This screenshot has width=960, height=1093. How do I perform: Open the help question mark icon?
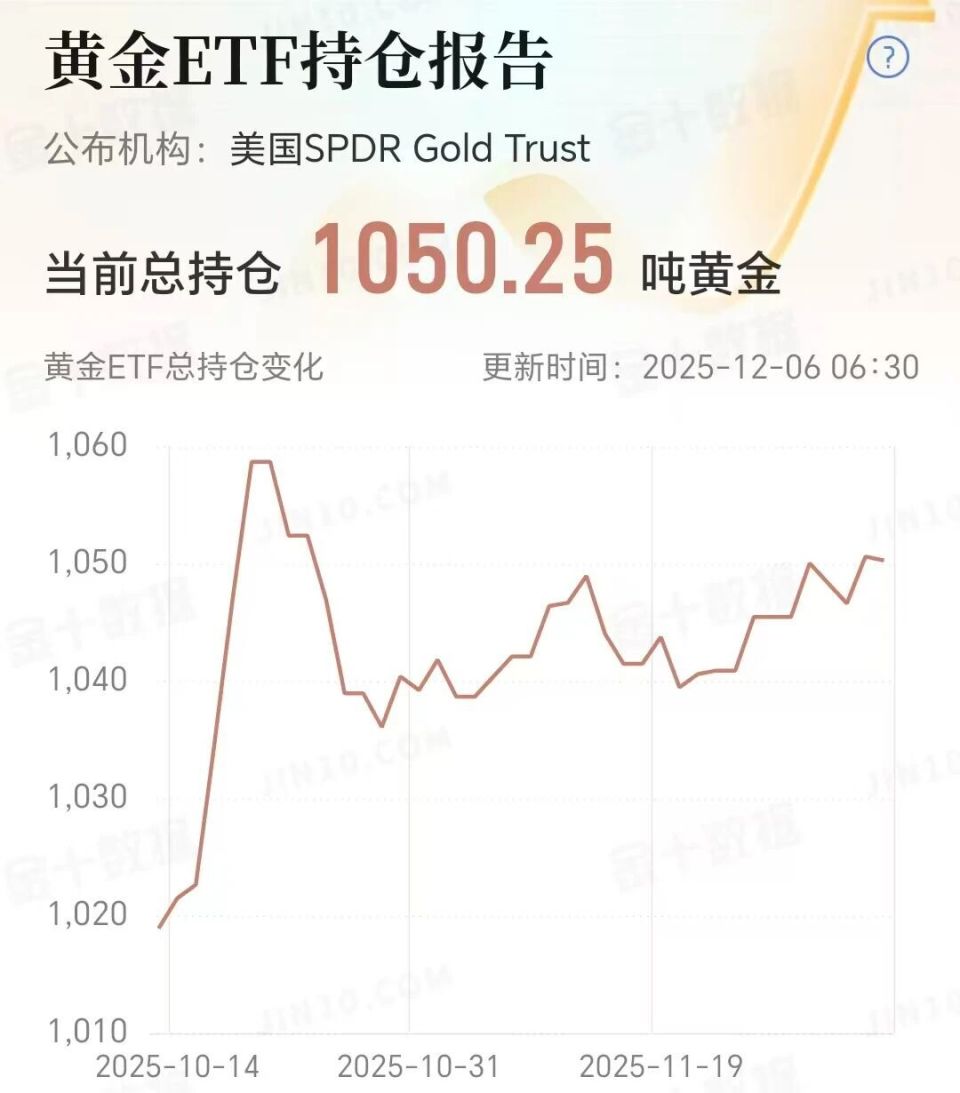(x=888, y=58)
